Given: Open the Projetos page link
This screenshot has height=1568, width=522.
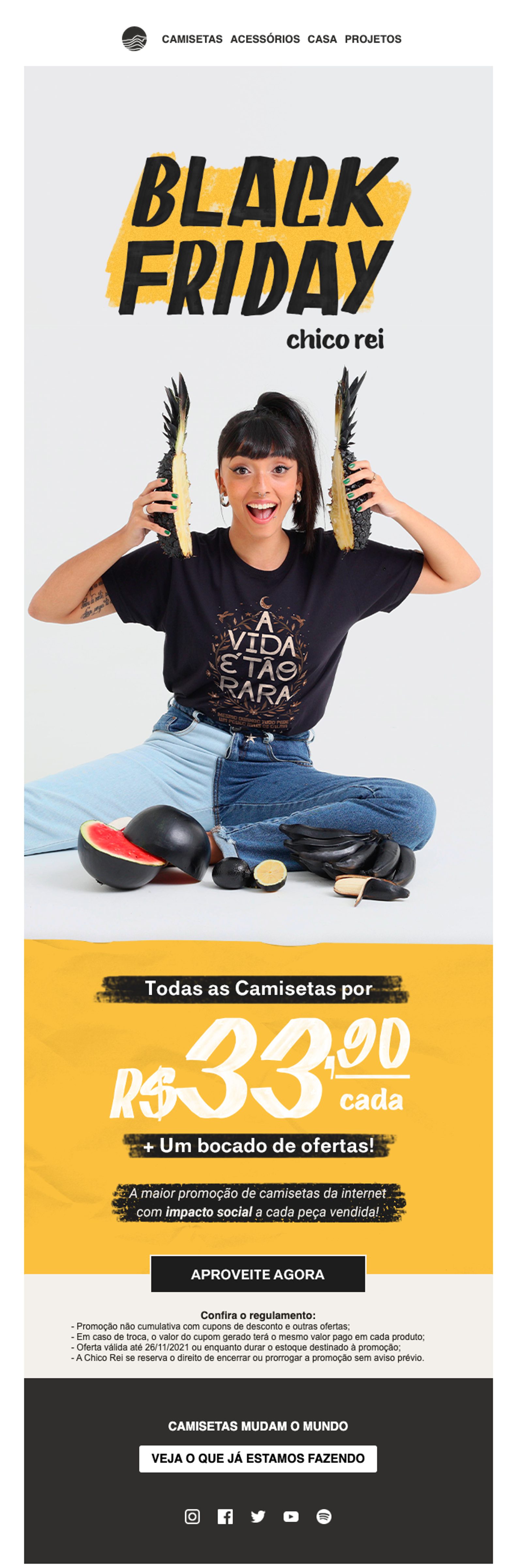Looking at the screenshot, I should (x=373, y=39).
